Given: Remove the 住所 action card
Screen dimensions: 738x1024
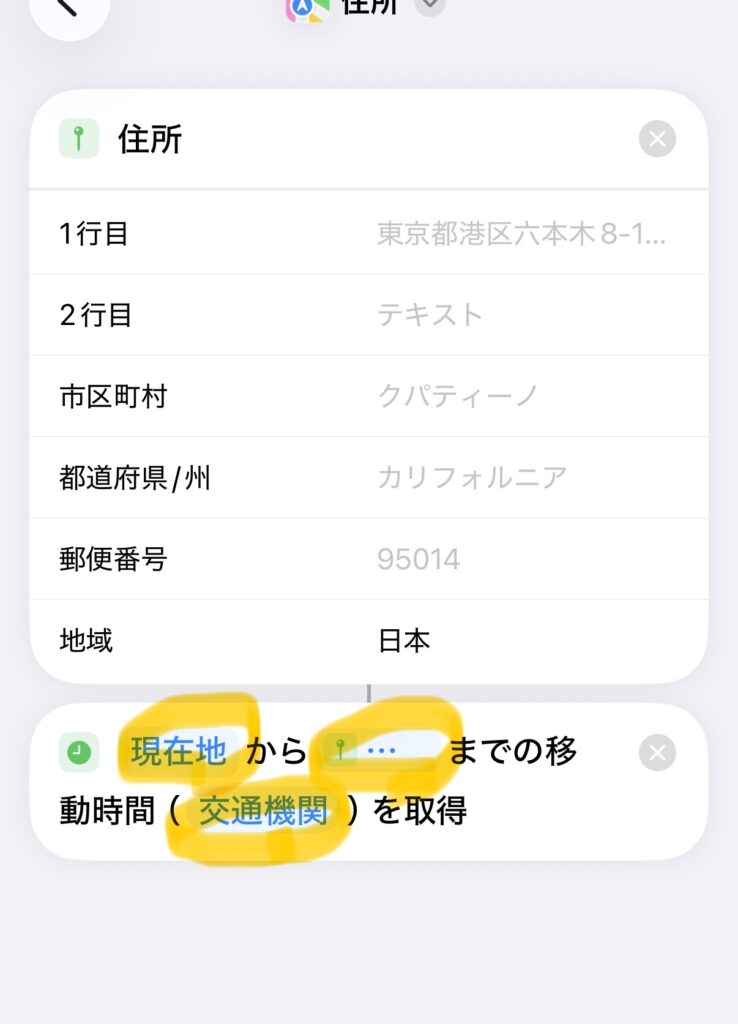Looking at the screenshot, I should point(657,139).
